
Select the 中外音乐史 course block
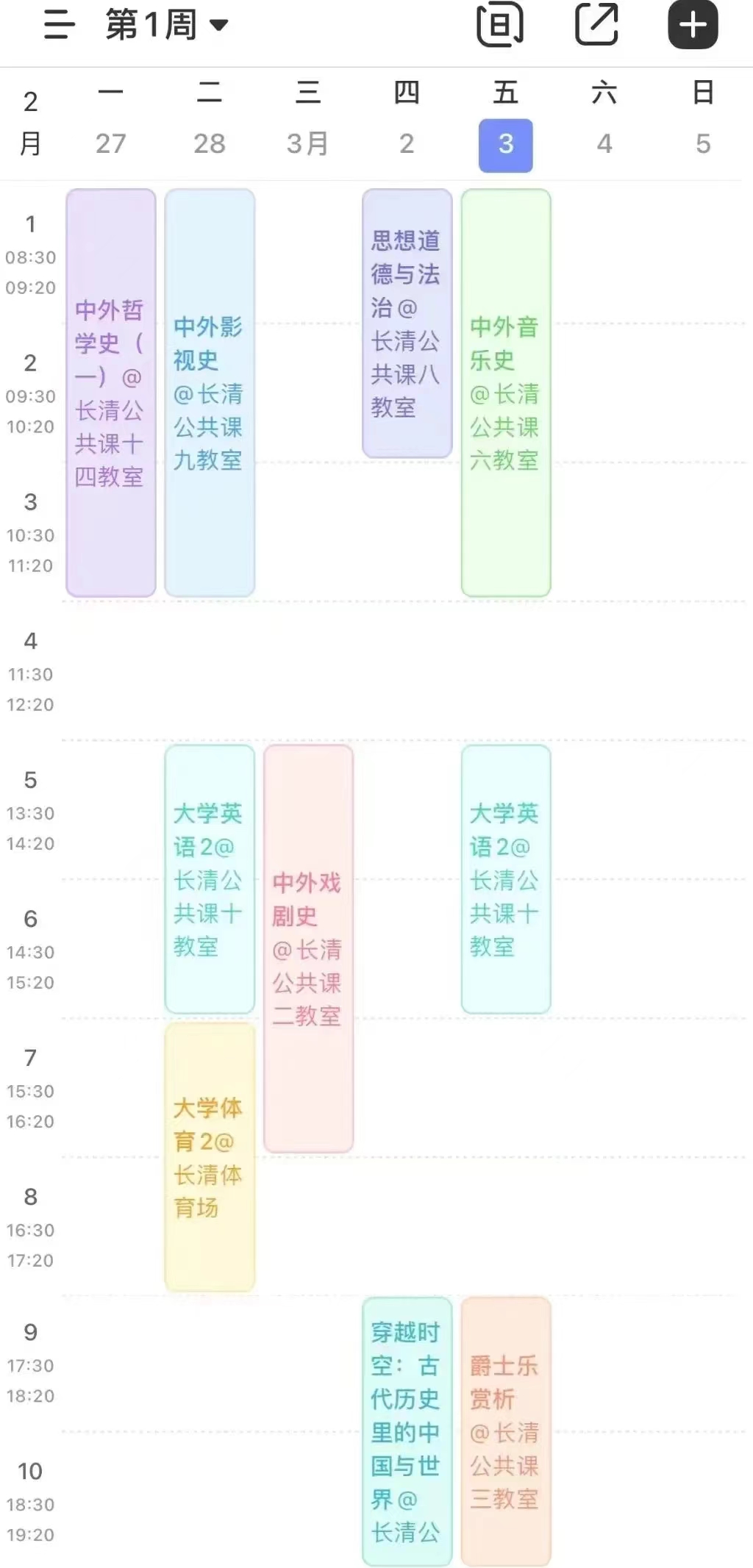click(x=506, y=393)
